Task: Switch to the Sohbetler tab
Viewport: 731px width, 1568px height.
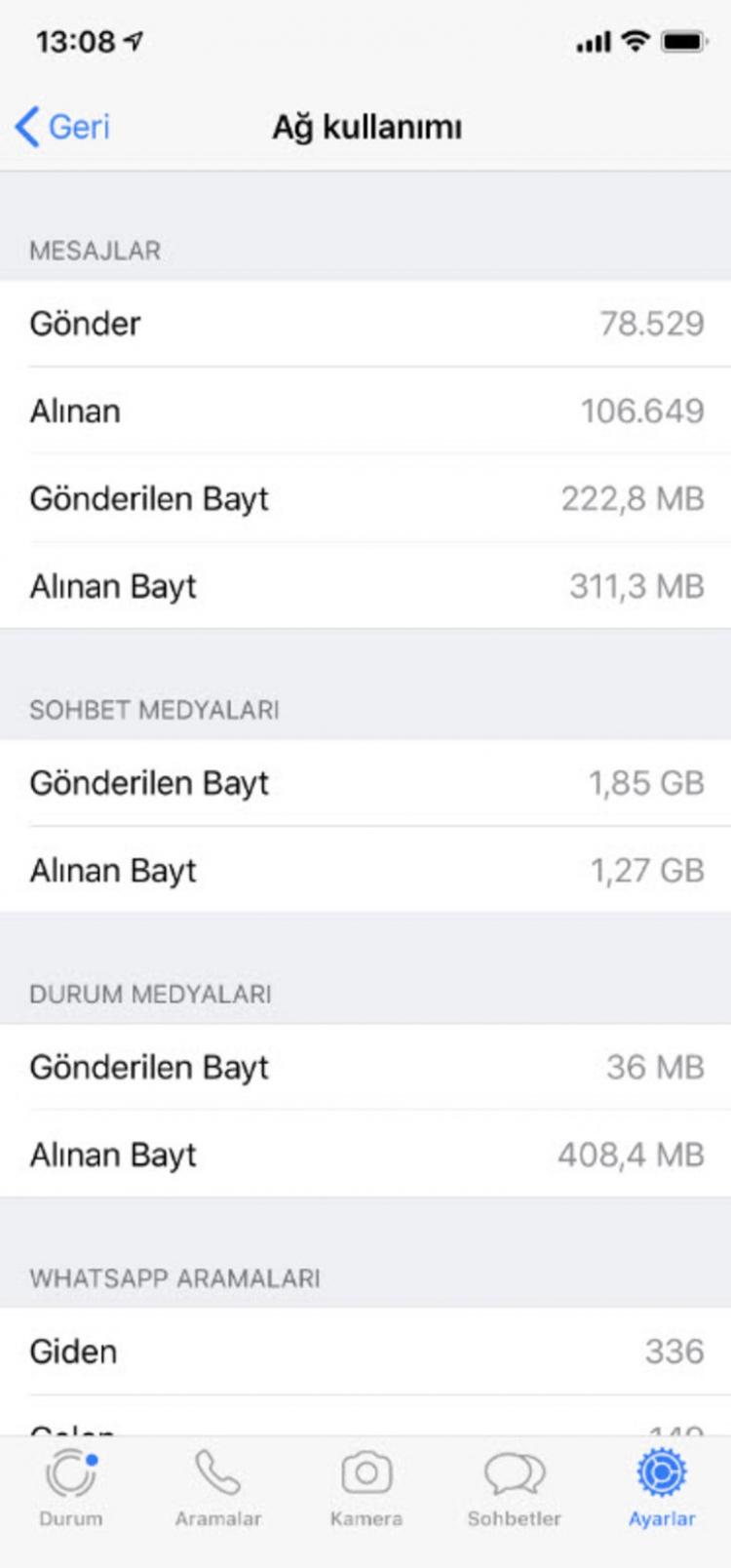Action: click(x=515, y=1487)
